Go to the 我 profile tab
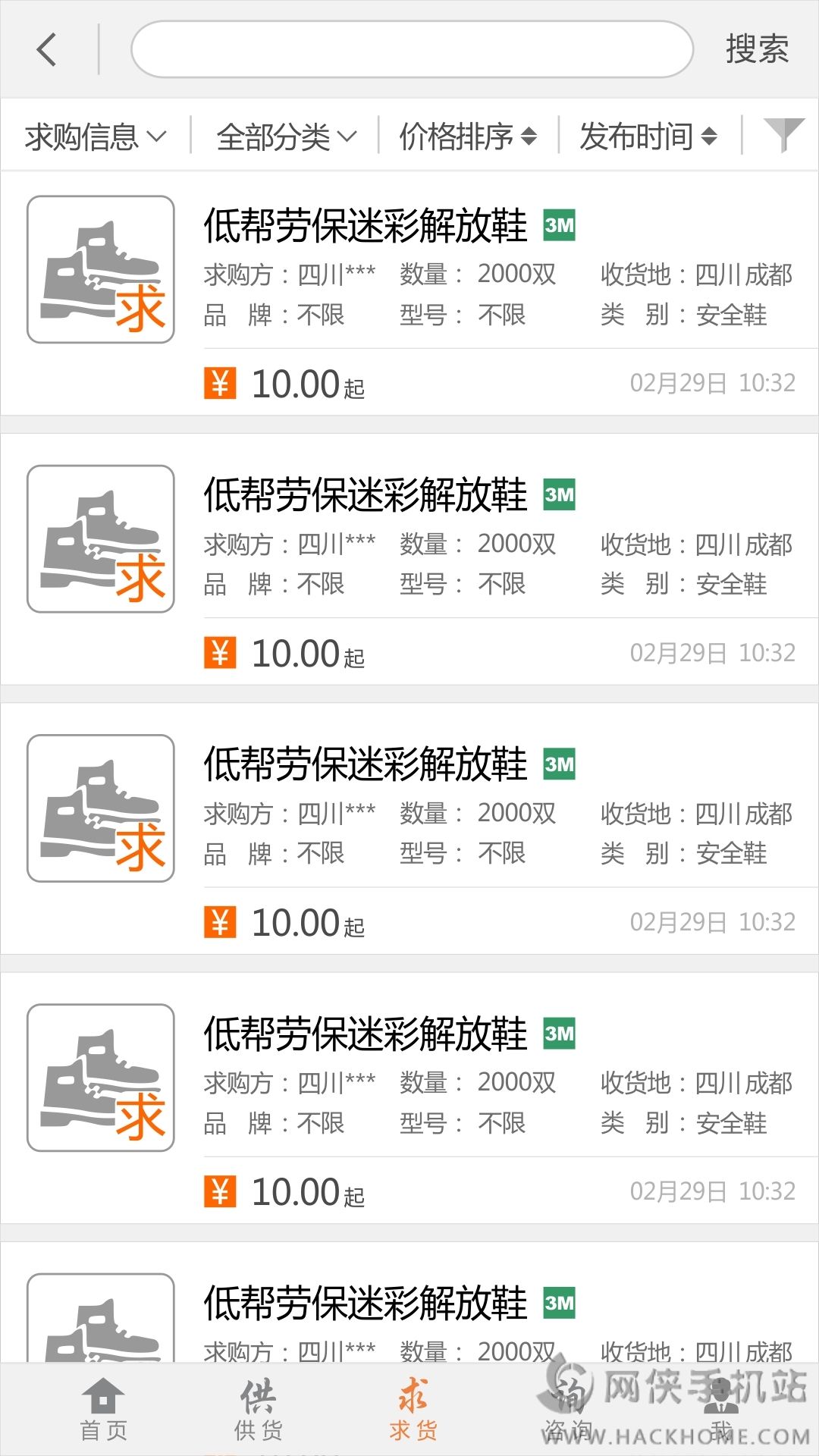The image size is (819, 1456). click(x=721, y=1409)
